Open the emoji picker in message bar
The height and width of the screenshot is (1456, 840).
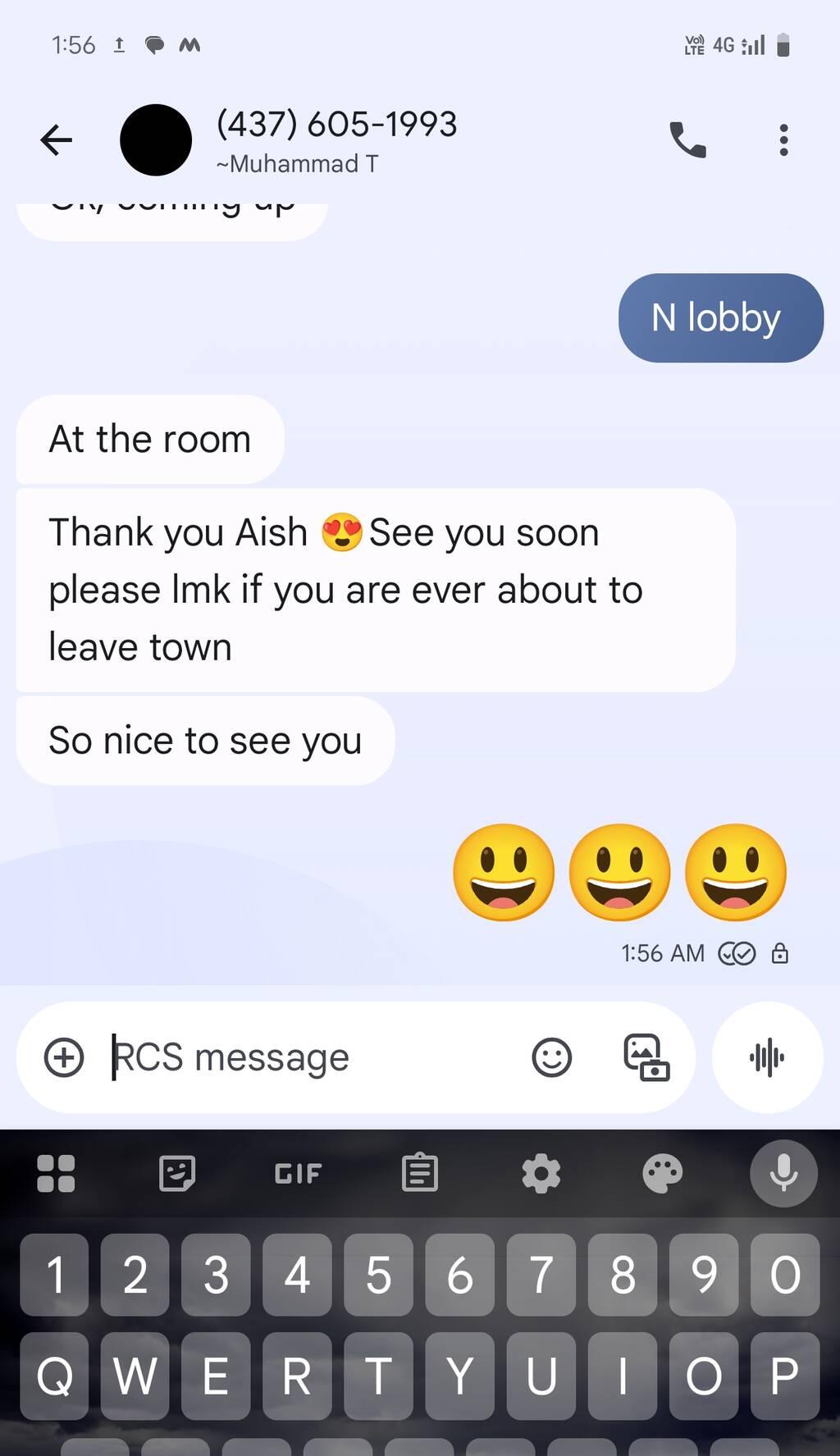pyautogui.click(x=551, y=1057)
